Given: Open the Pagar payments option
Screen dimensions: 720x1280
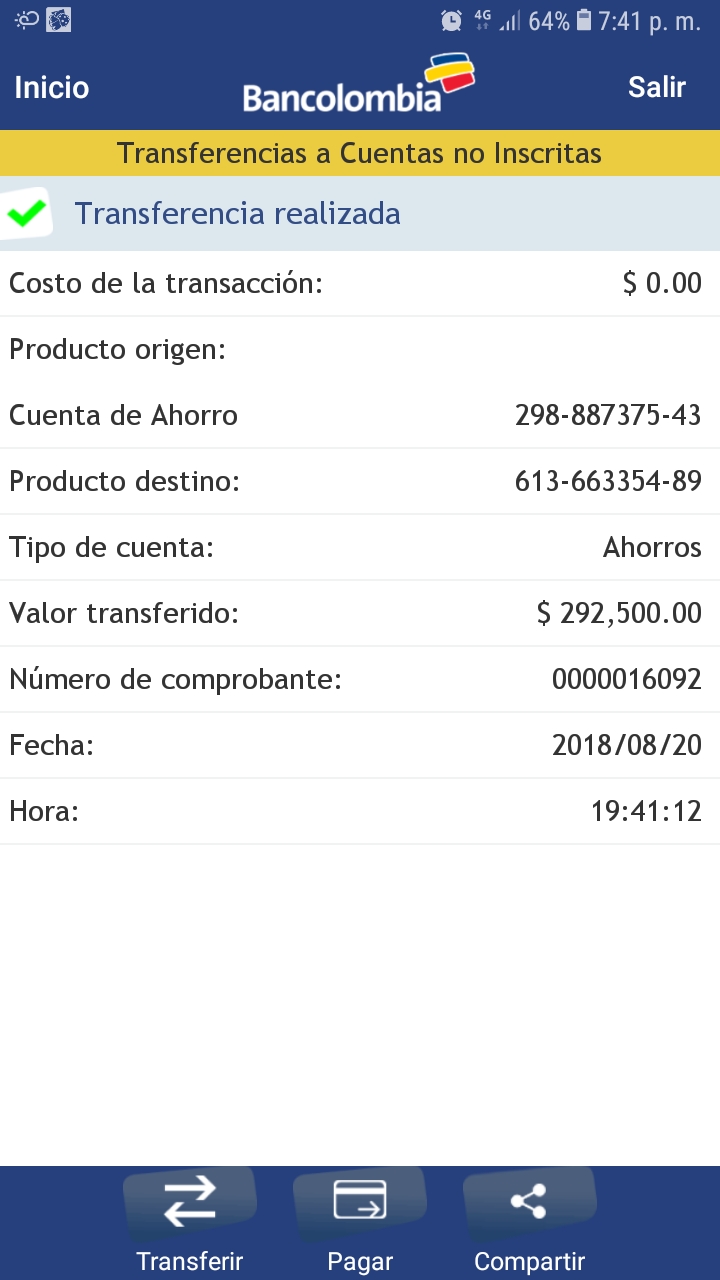Looking at the screenshot, I should 360,1220.
